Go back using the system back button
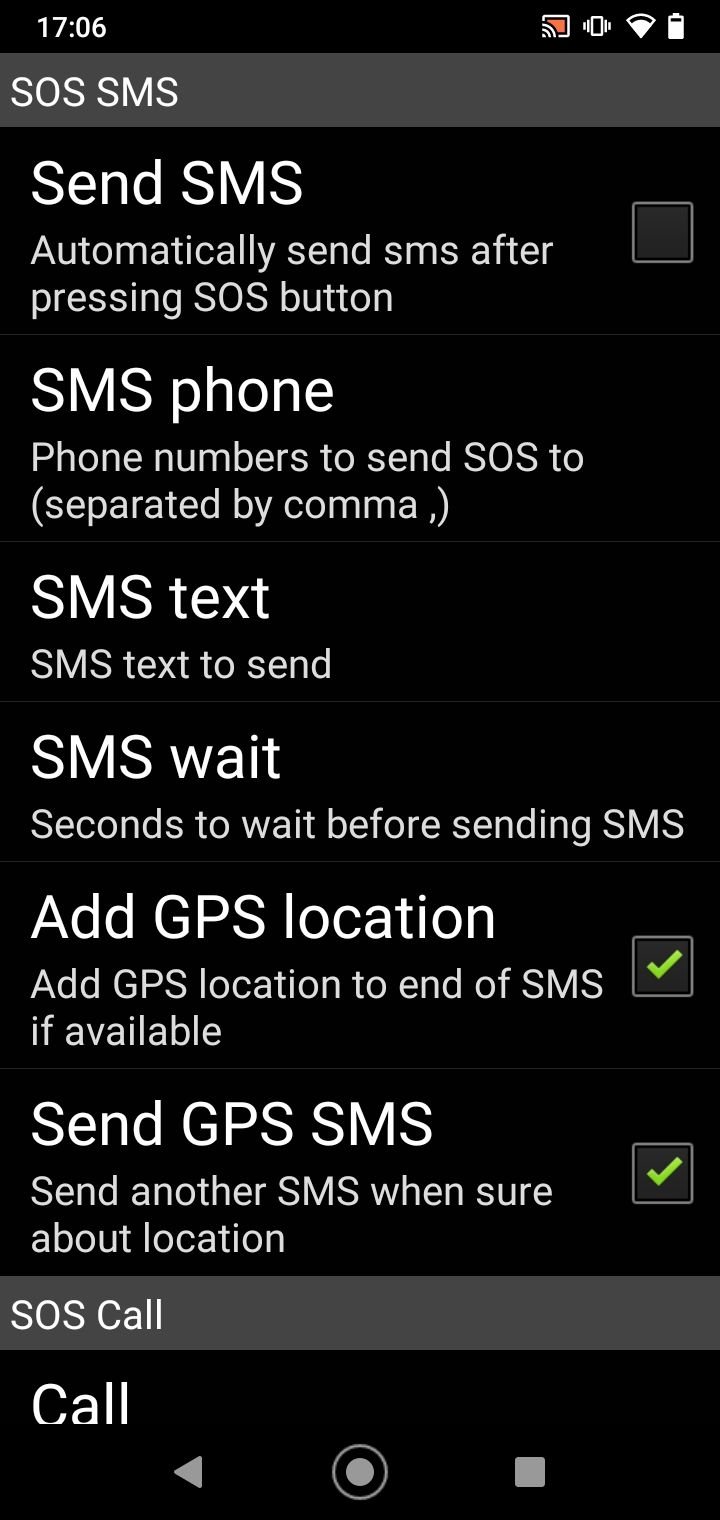 pos(188,1472)
